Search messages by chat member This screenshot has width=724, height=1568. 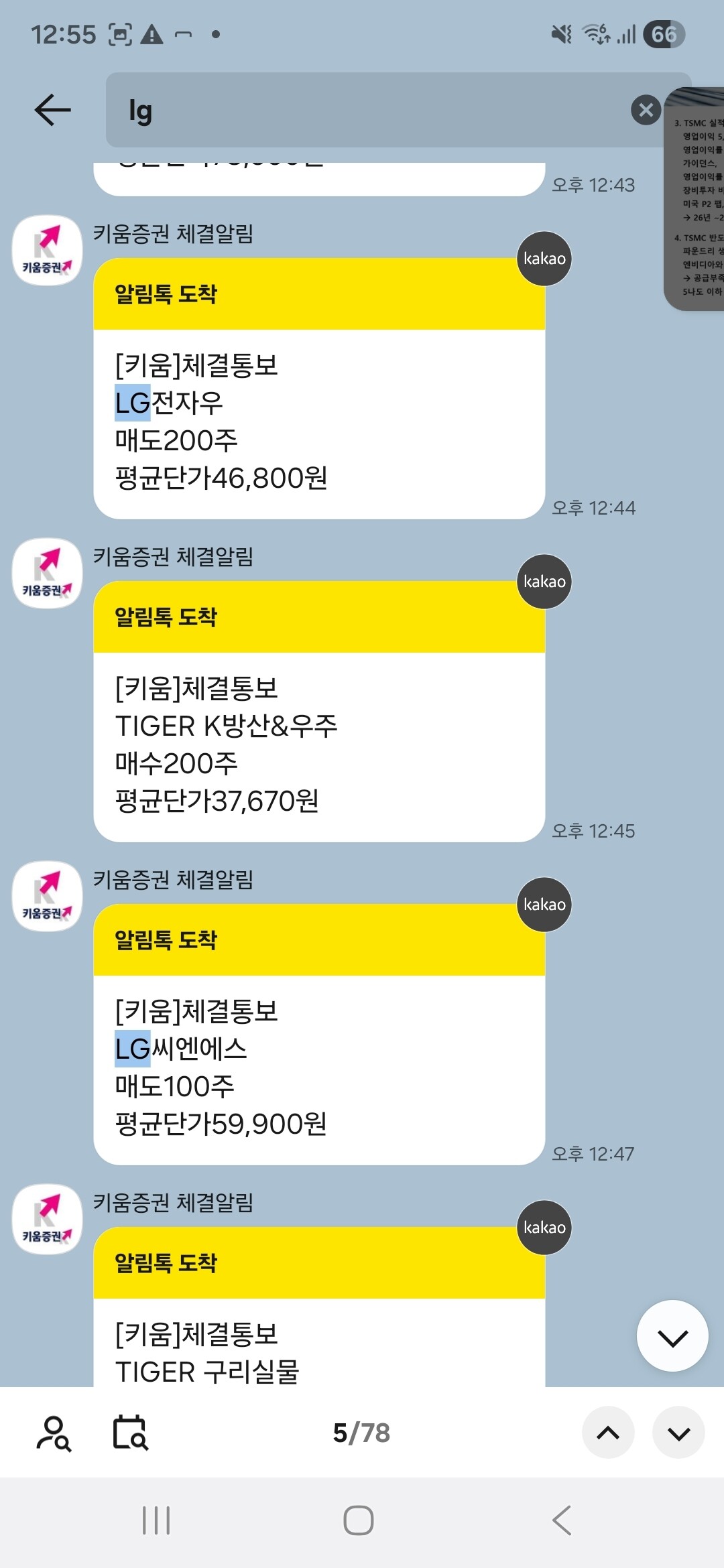[x=54, y=1433]
